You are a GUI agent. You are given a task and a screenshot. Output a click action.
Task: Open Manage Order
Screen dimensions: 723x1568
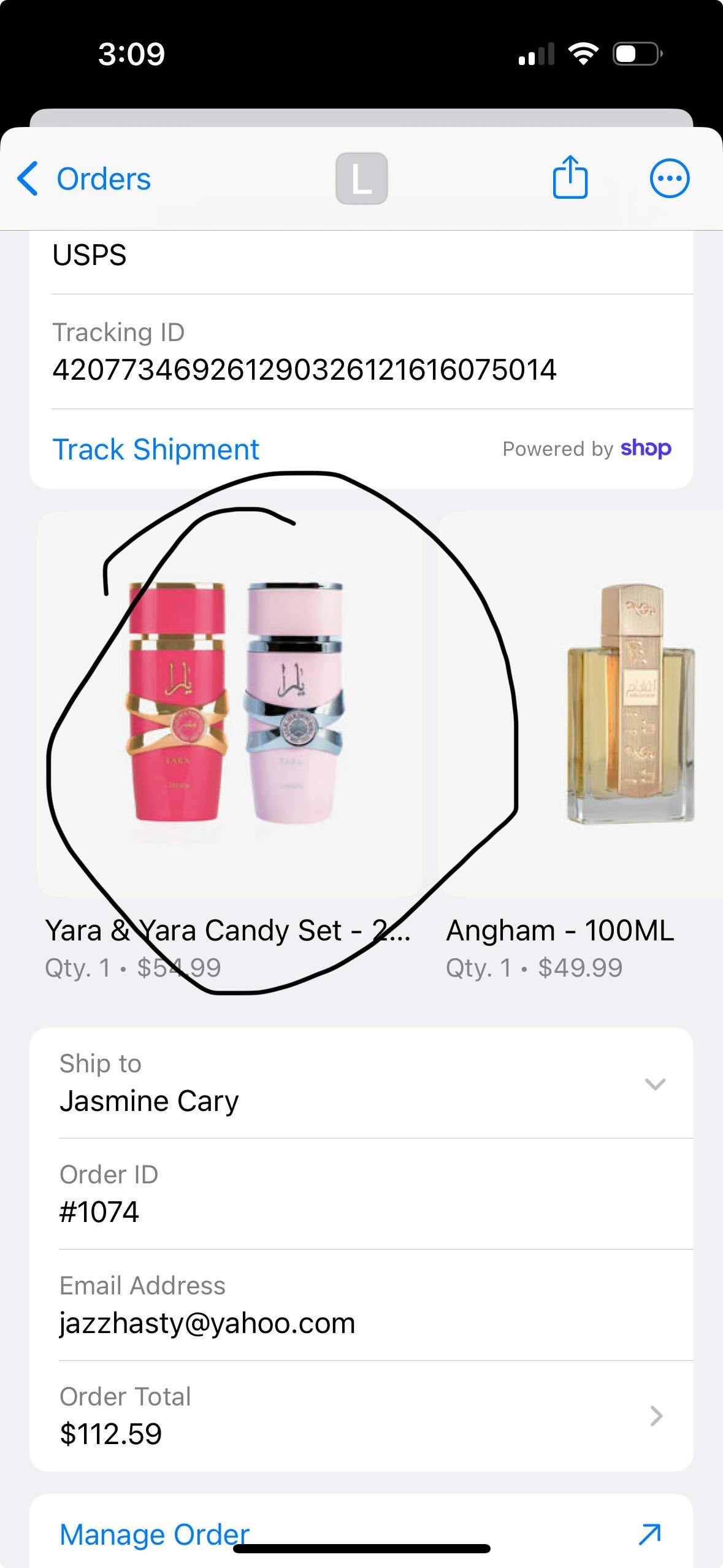pos(361,1534)
